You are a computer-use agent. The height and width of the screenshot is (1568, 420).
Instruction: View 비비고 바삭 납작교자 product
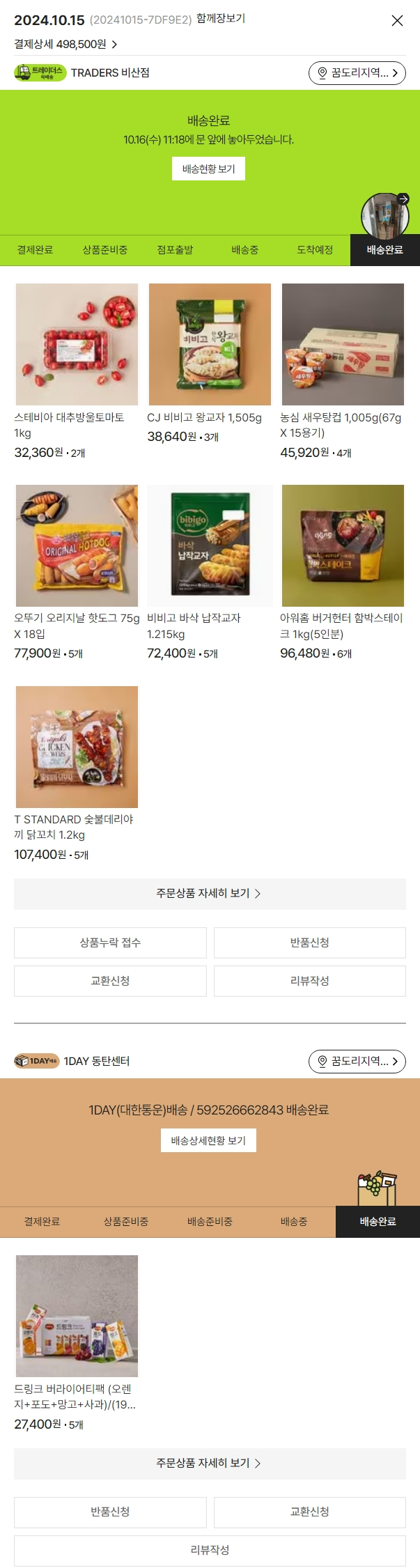click(210, 545)
